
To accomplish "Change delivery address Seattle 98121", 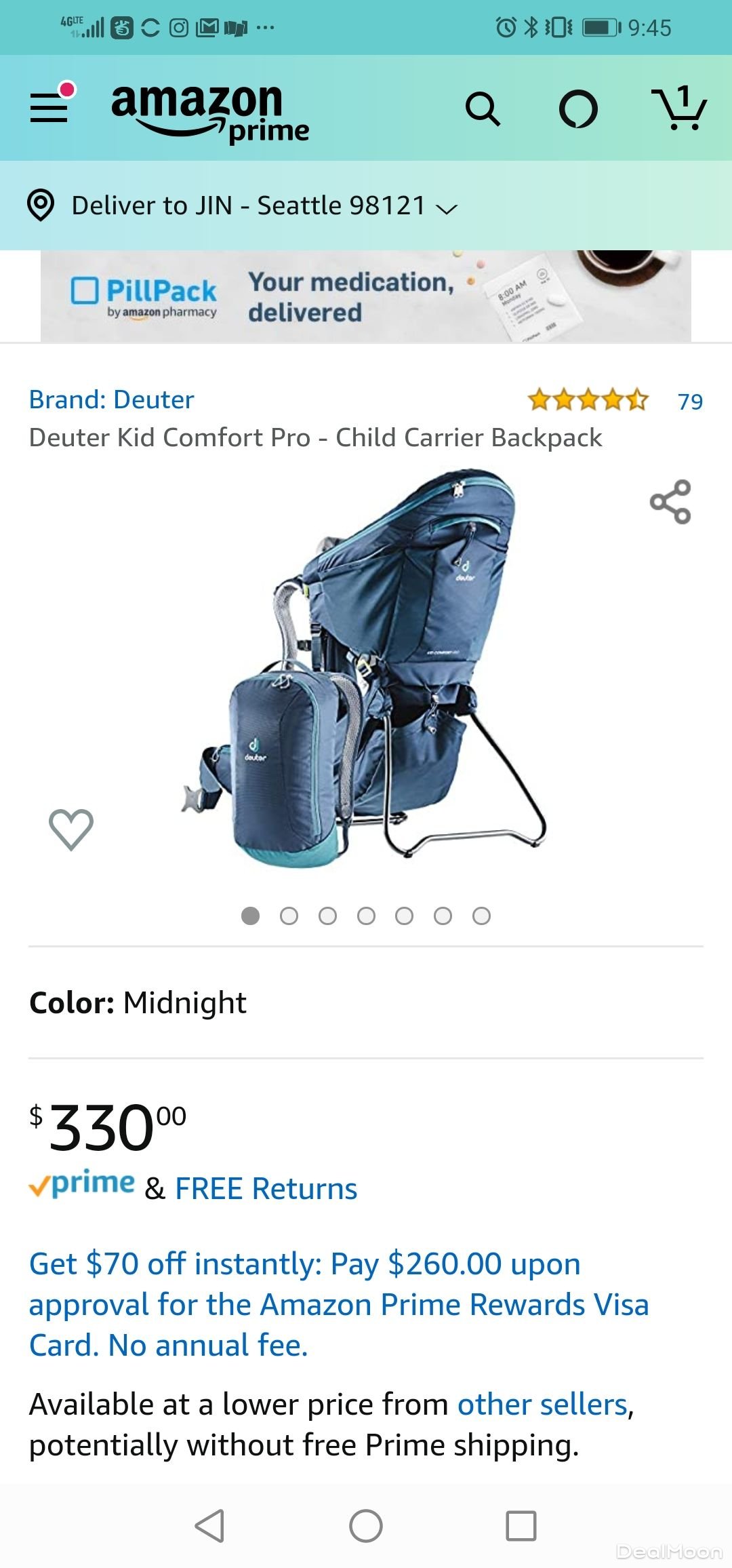I will [x=264, y=205].
